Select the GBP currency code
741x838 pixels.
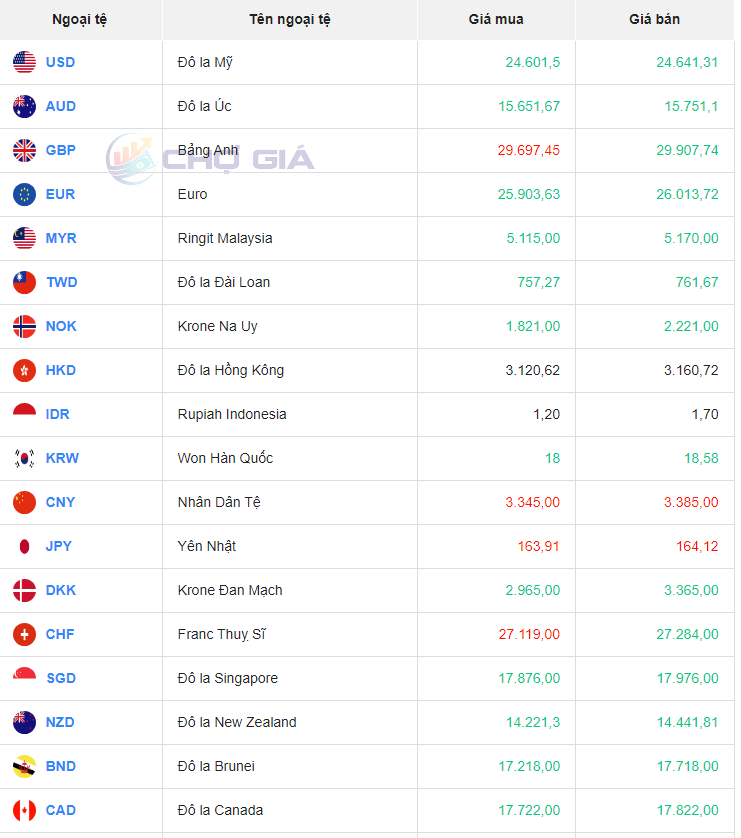[x=60, y=150]
